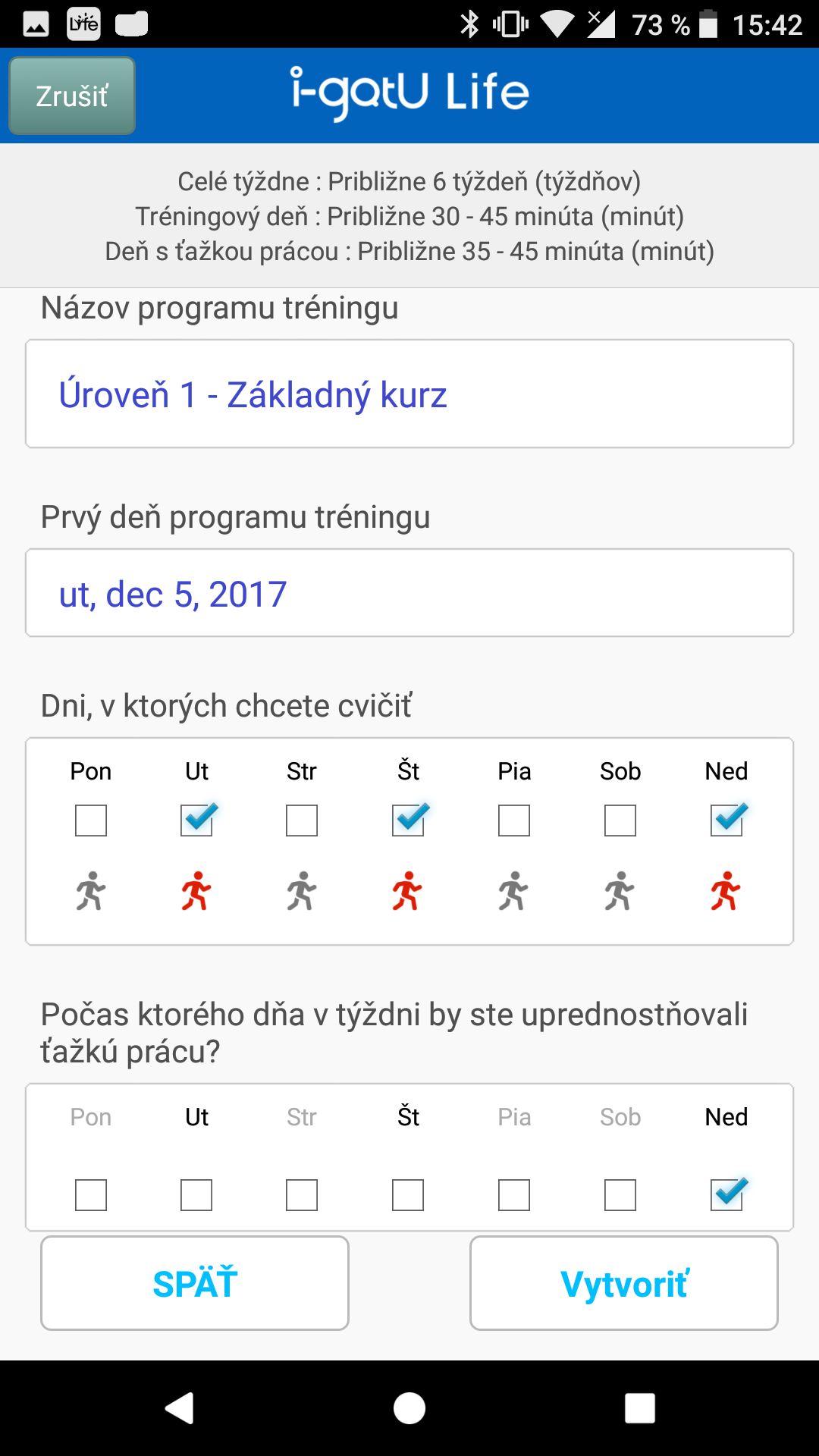The image size is (819, 1456).
Task: Tap the system back navigation button
Action: coord(180,1408)
